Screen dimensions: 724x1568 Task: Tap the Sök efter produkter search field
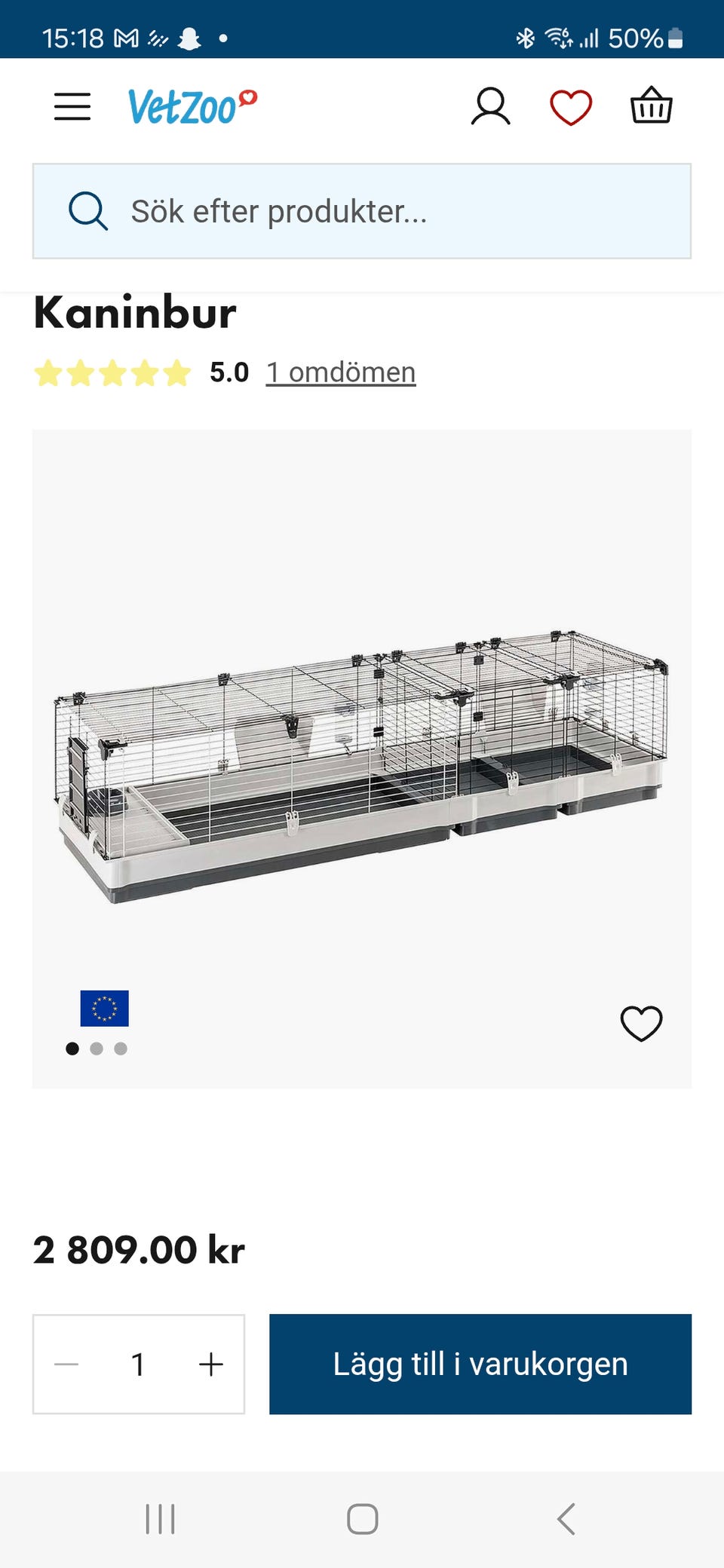tap(362, 211)
